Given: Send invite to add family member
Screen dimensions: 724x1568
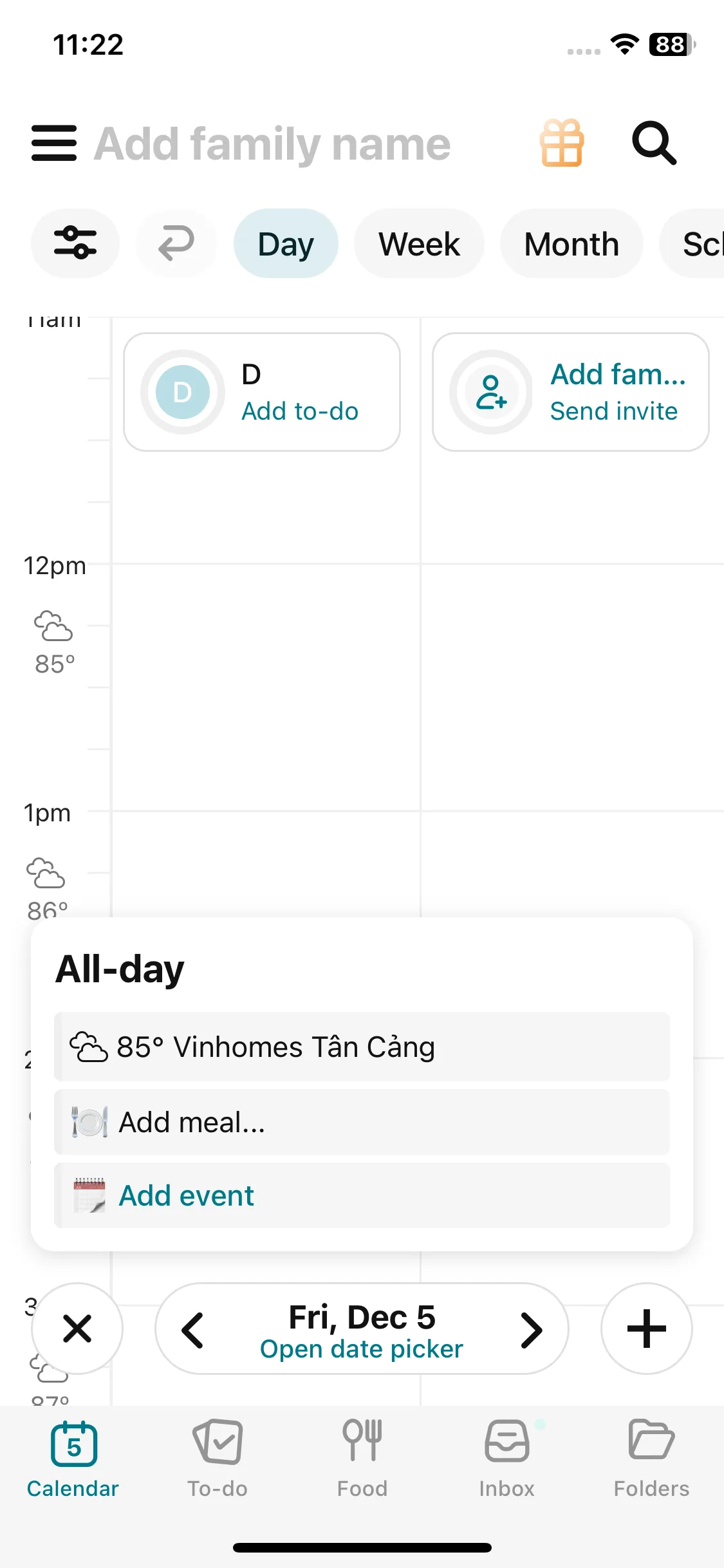Looking at the screenshot, I should tap(614, 411).
